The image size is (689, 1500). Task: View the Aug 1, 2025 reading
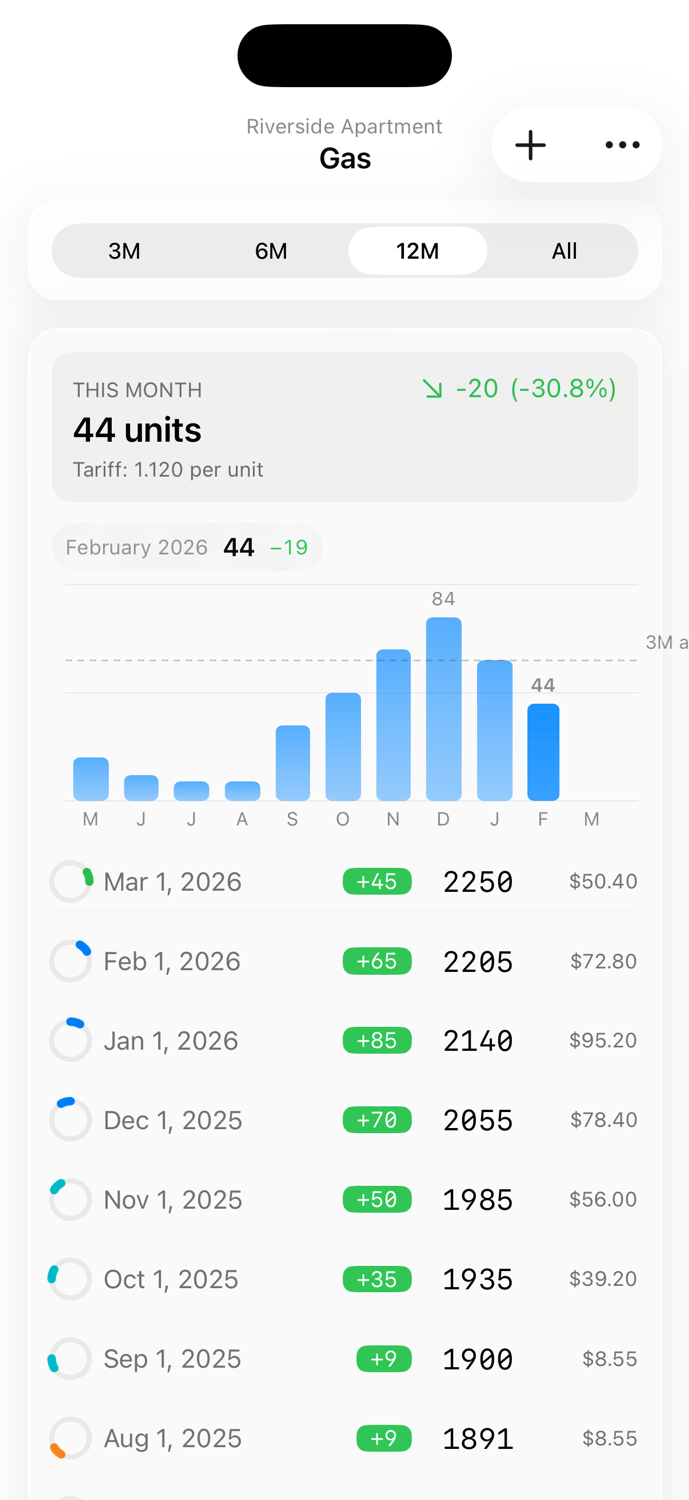point(344,1439)
